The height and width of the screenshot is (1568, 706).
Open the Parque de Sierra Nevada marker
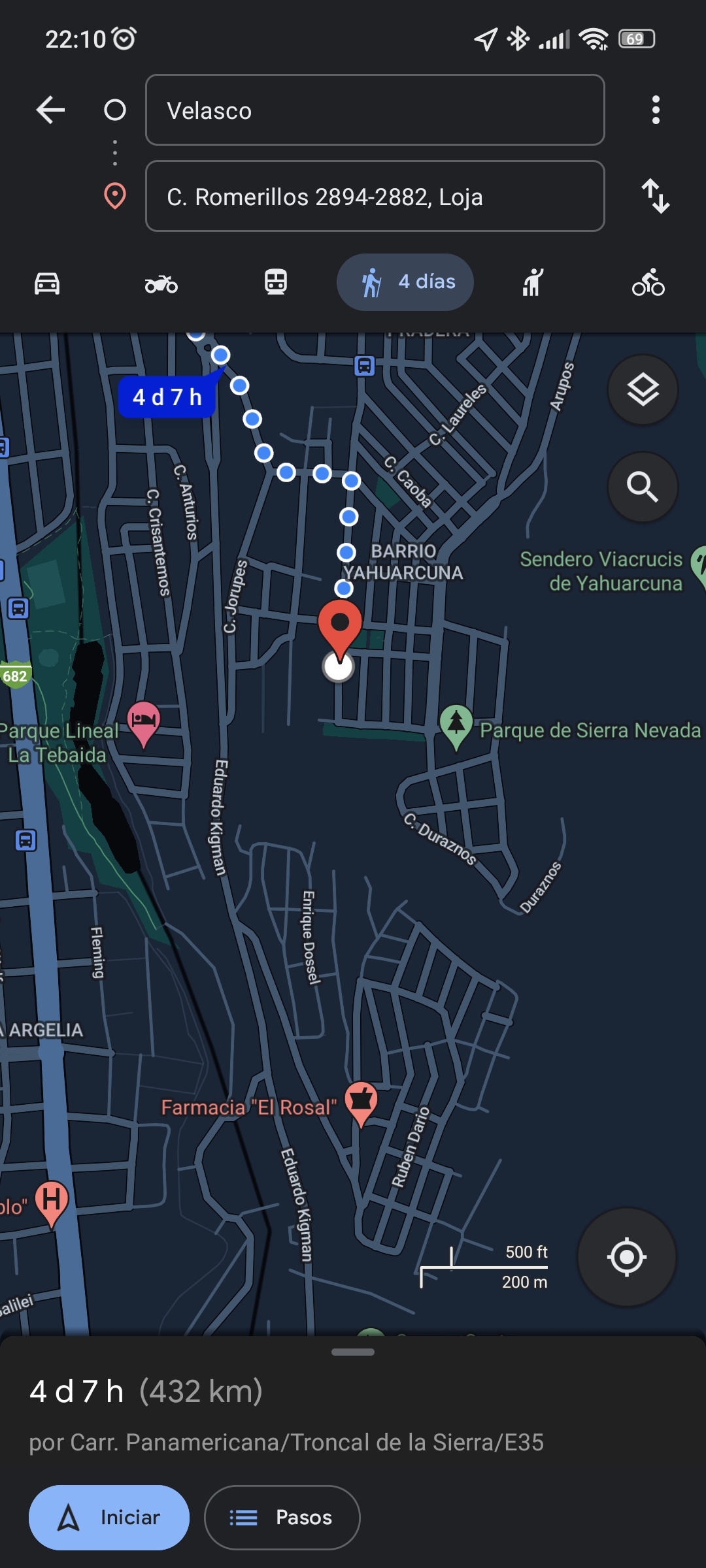click(456, 725)
